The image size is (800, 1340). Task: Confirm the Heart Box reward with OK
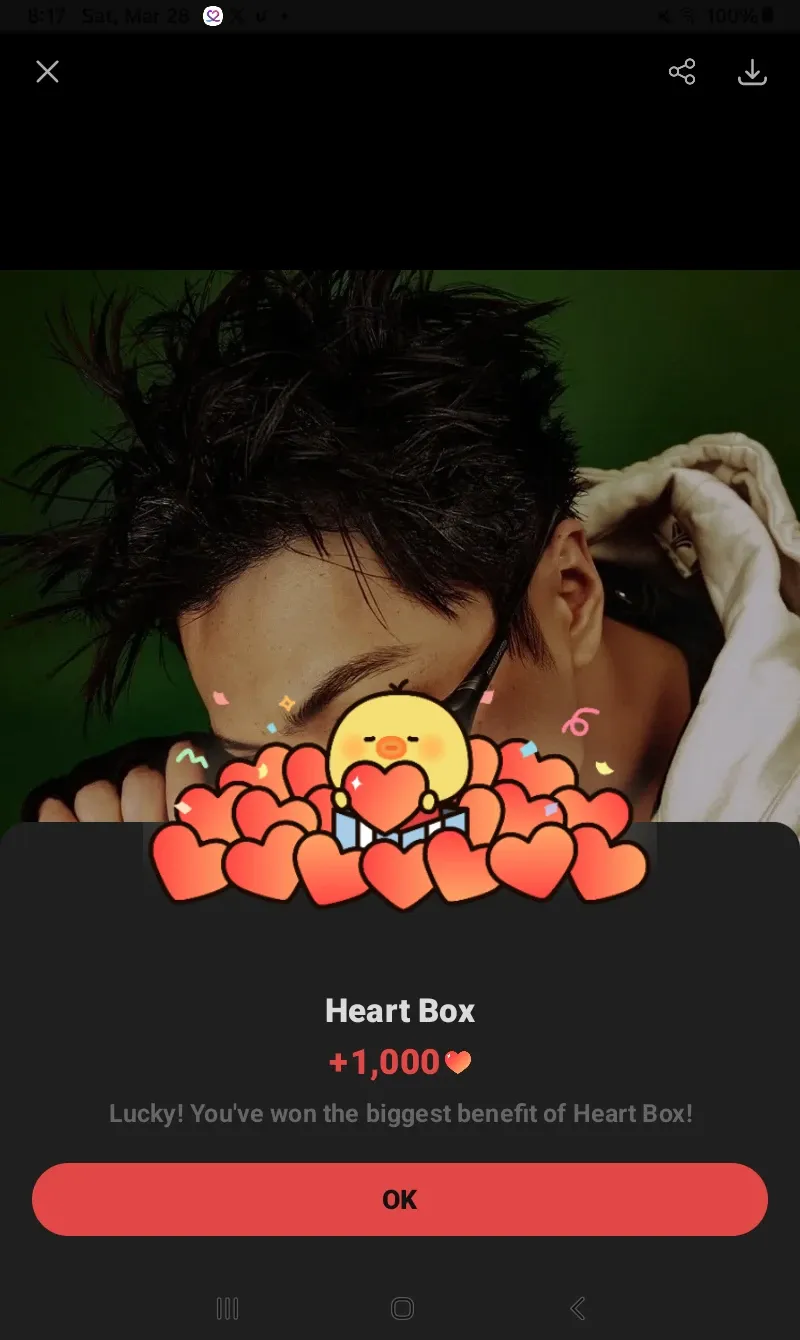(400, 1199)
